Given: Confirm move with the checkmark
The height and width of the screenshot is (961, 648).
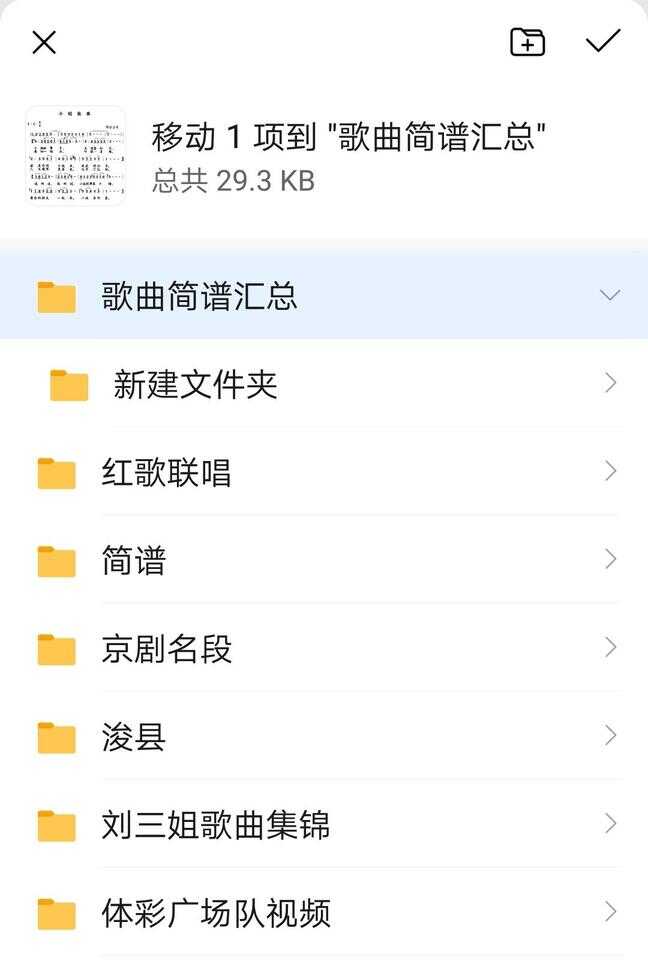Looking at the screenshot, I should 603,41.
